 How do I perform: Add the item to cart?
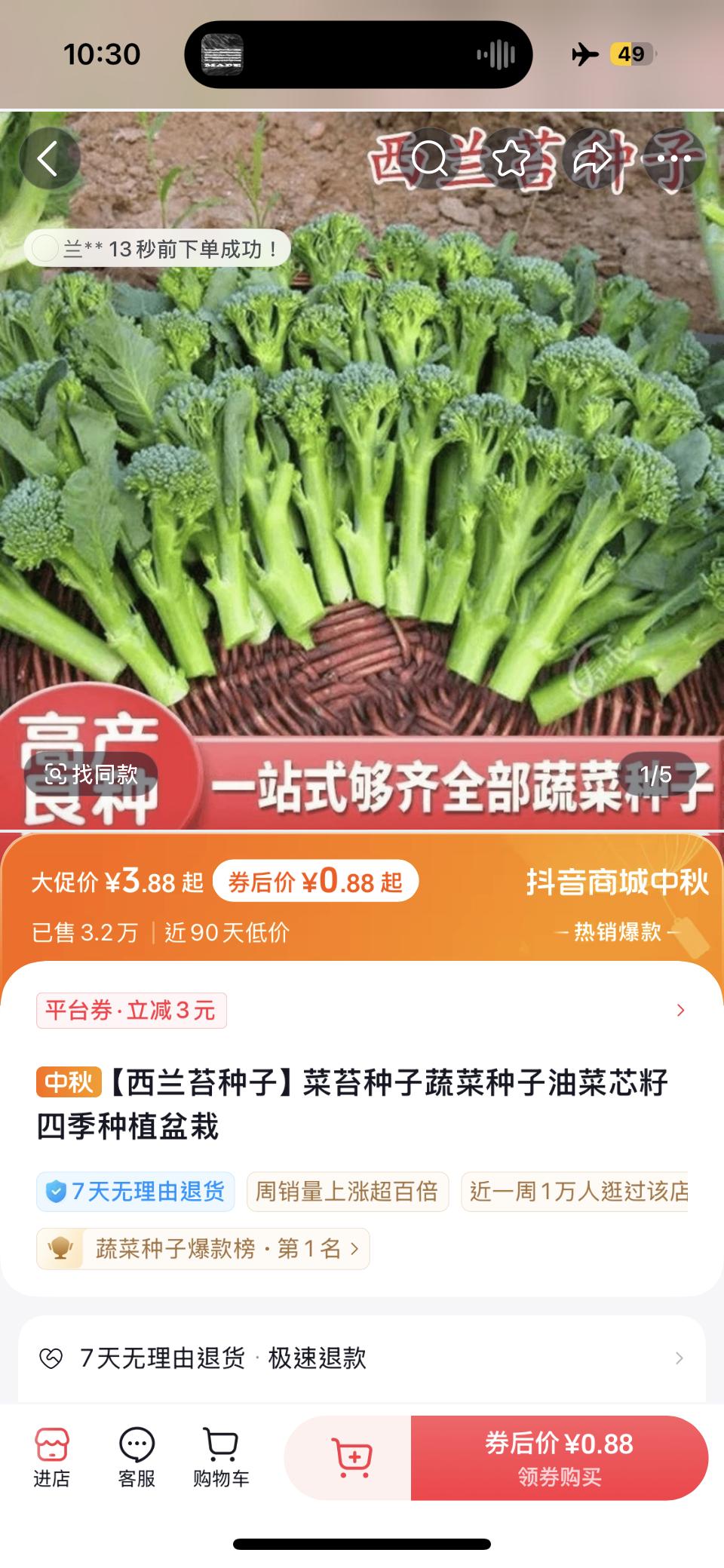[350, 1457]
